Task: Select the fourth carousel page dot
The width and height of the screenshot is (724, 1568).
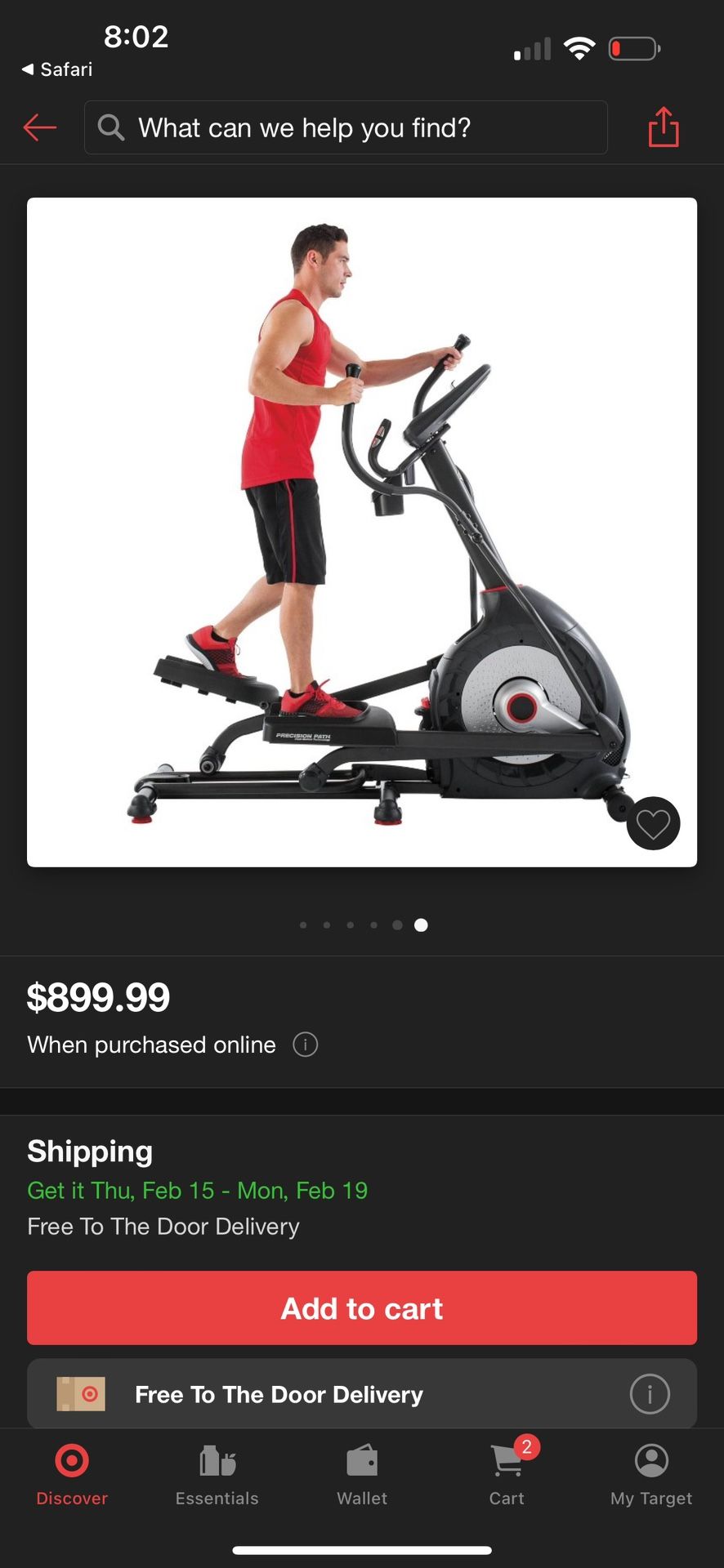Action: [373, 924]
